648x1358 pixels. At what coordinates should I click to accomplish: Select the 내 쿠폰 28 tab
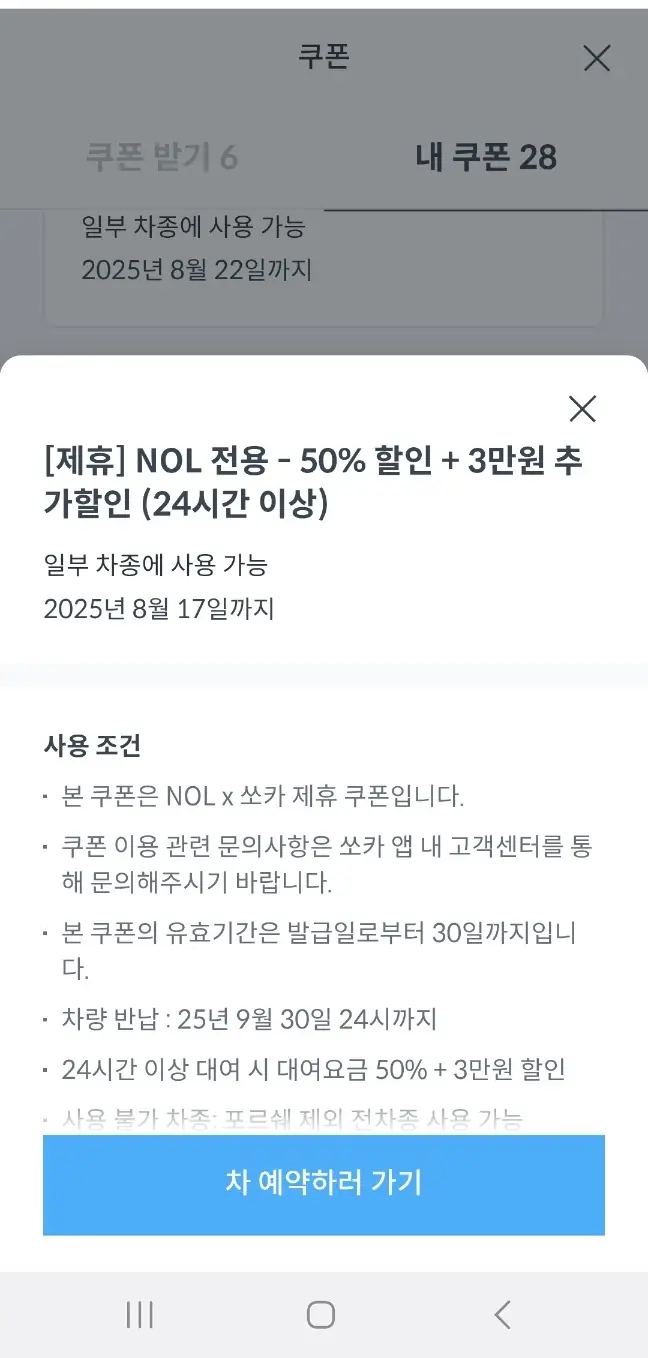click(486, 157)
